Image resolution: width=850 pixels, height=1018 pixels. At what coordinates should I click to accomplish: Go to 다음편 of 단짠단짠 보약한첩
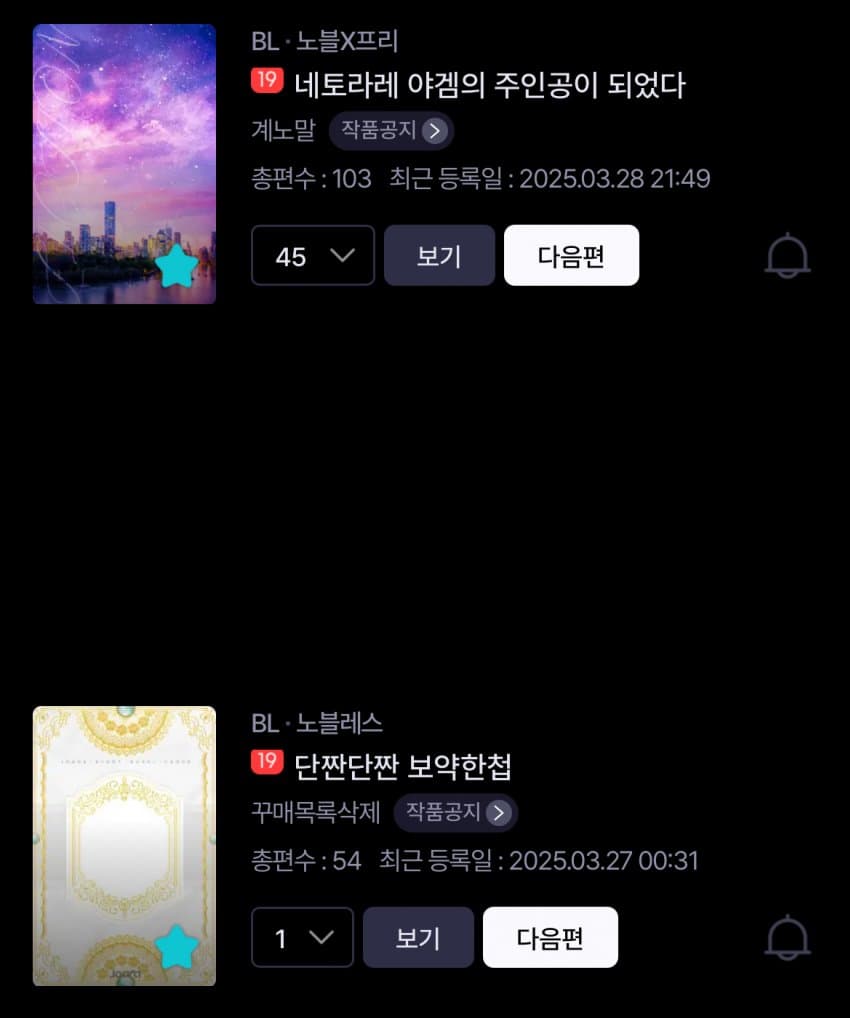tap(550, 938)
